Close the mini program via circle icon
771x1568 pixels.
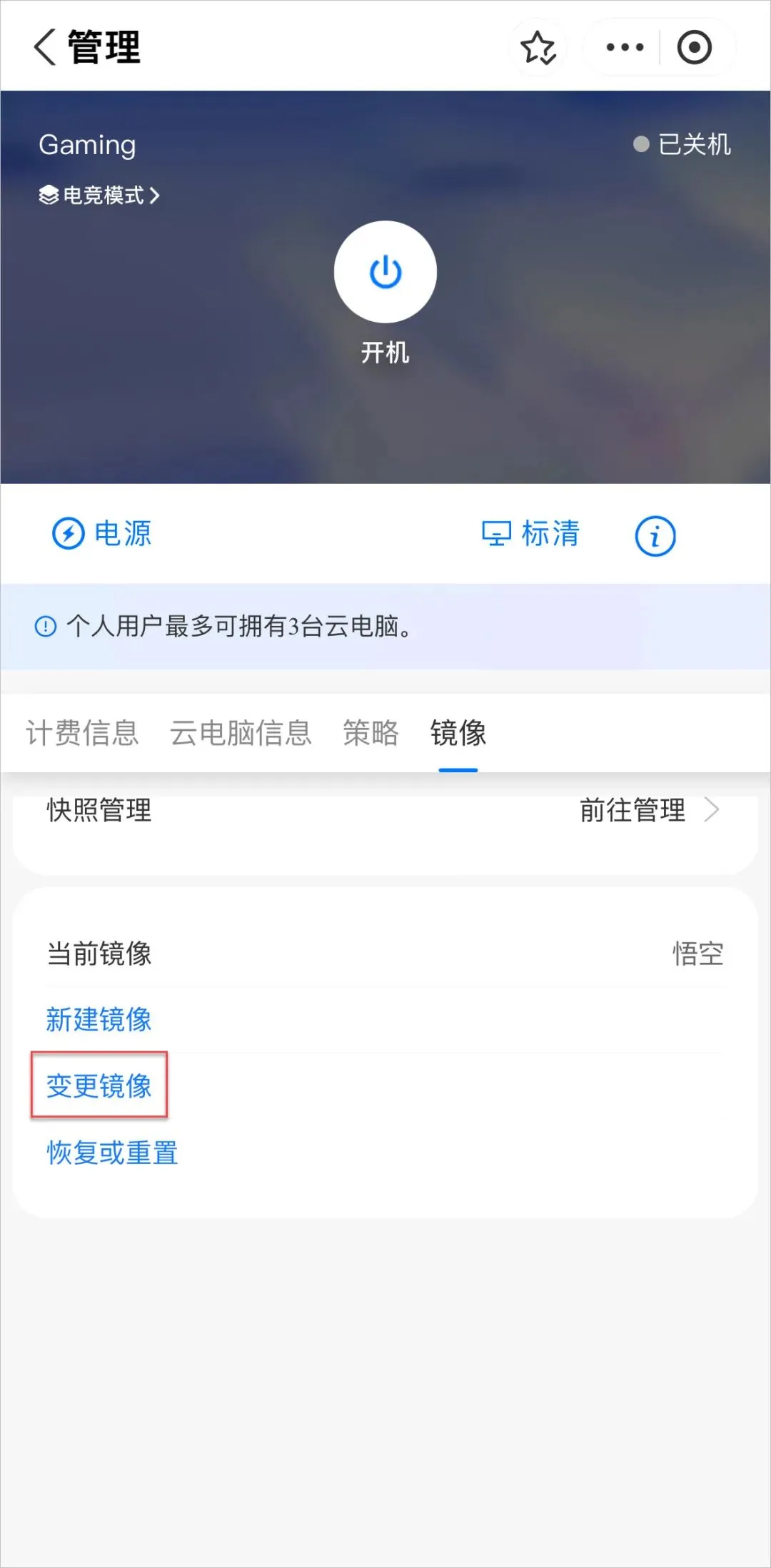pyautogui.click(x=694, y=48)
